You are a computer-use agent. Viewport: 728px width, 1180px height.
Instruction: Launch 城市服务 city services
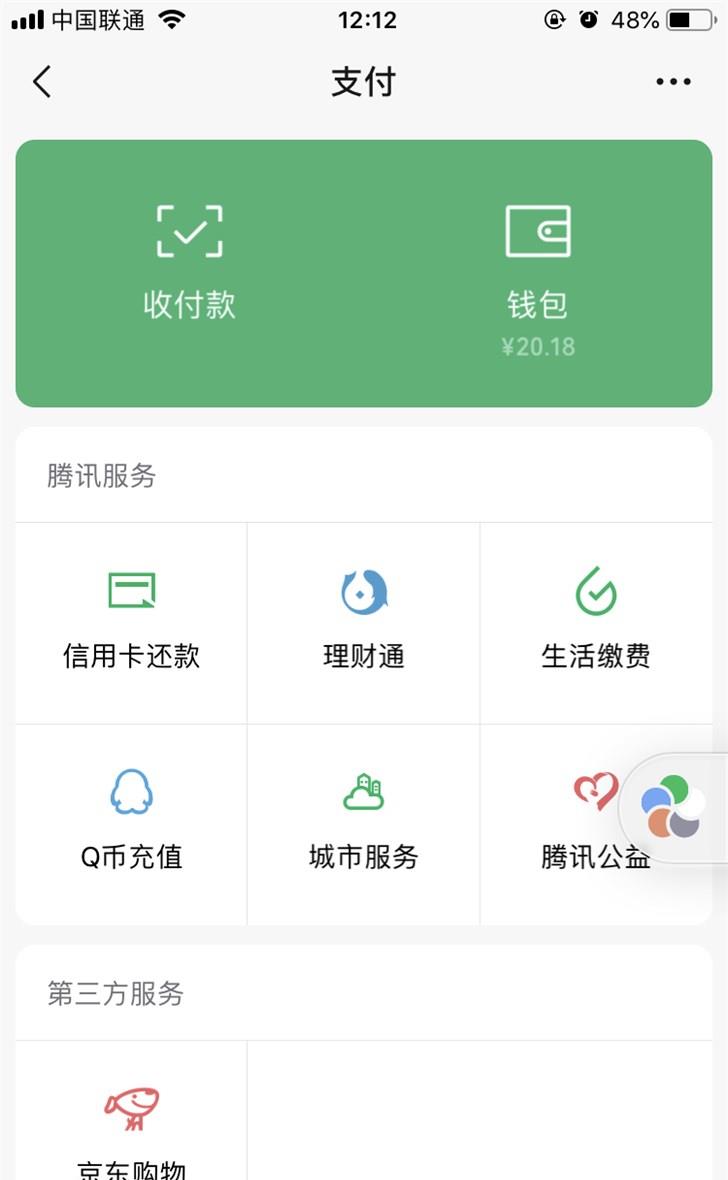coord(364,823)
